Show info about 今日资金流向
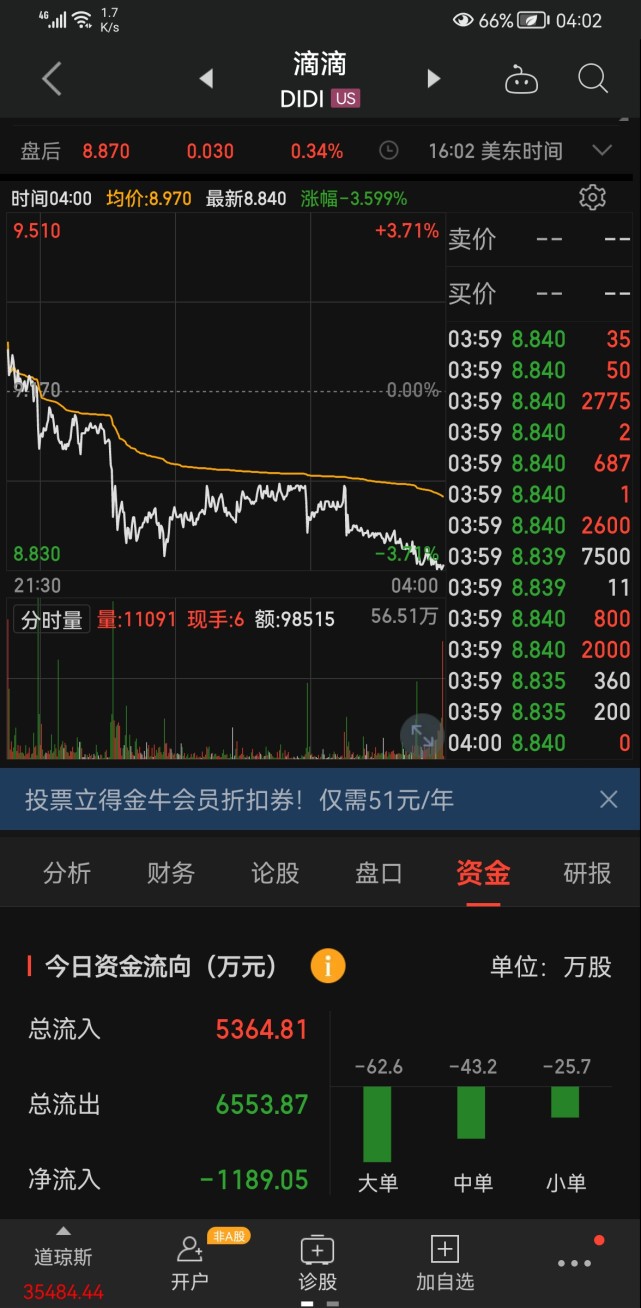 328,966
